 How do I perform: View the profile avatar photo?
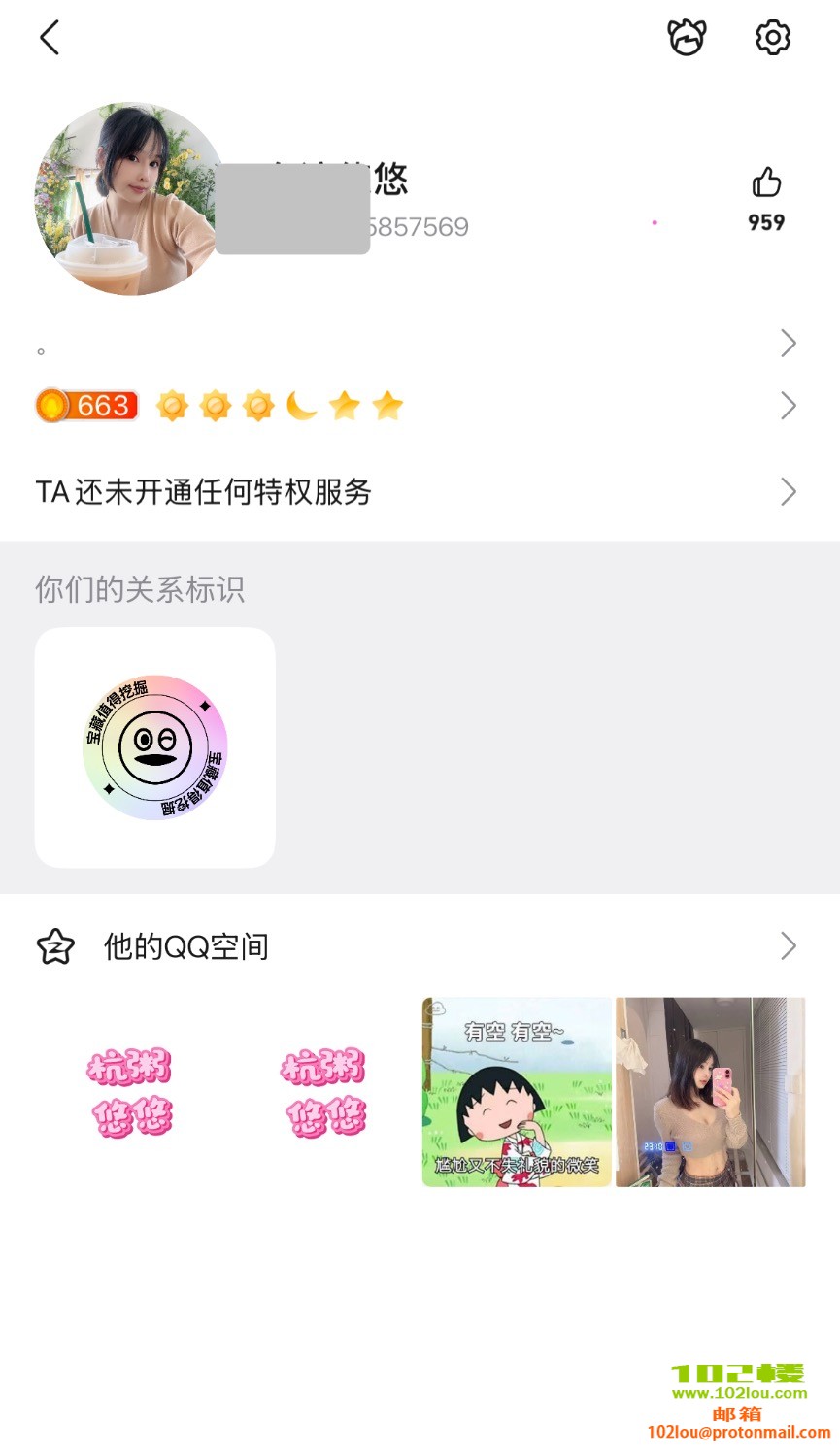[130, 199]
